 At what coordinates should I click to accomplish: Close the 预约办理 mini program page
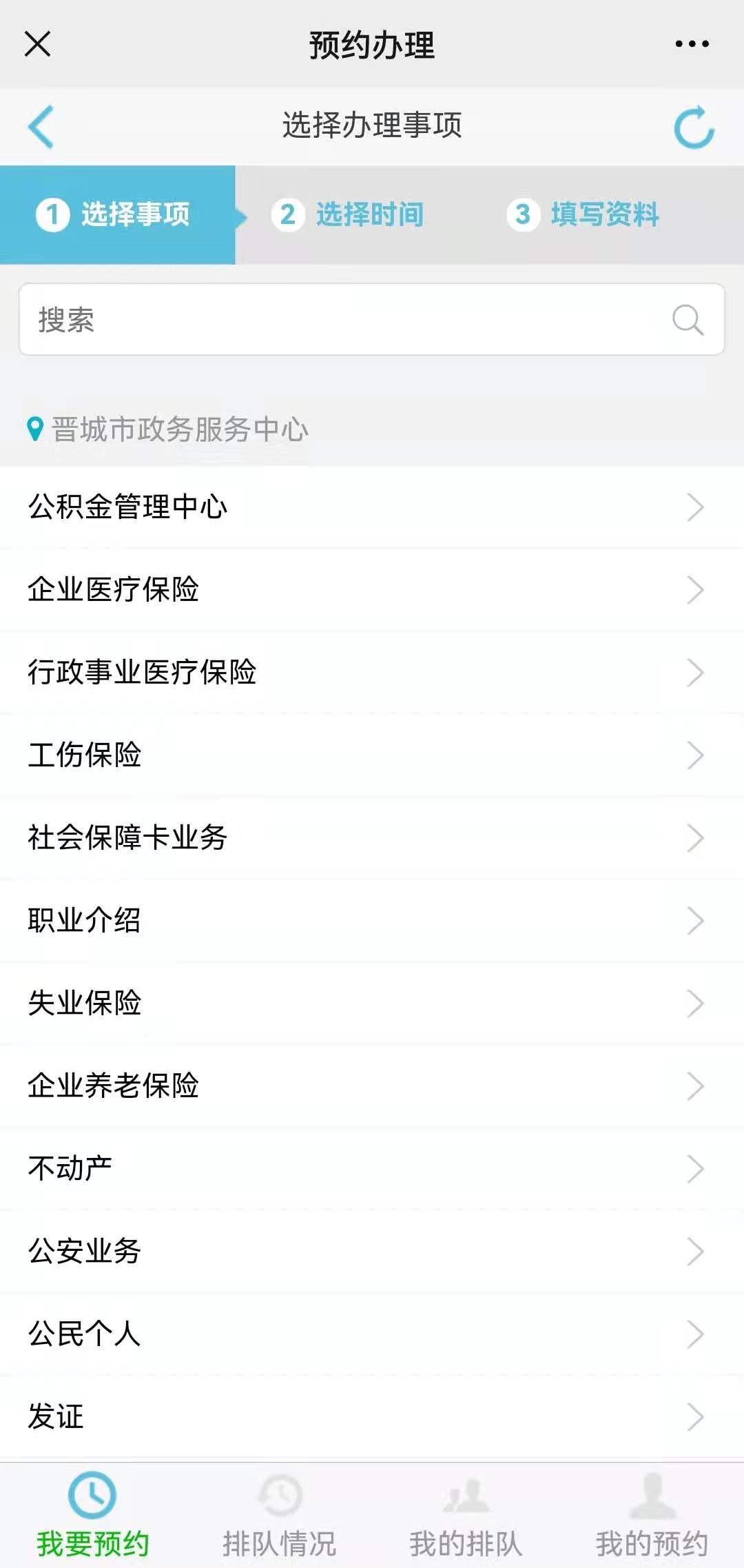click(38, 44)
